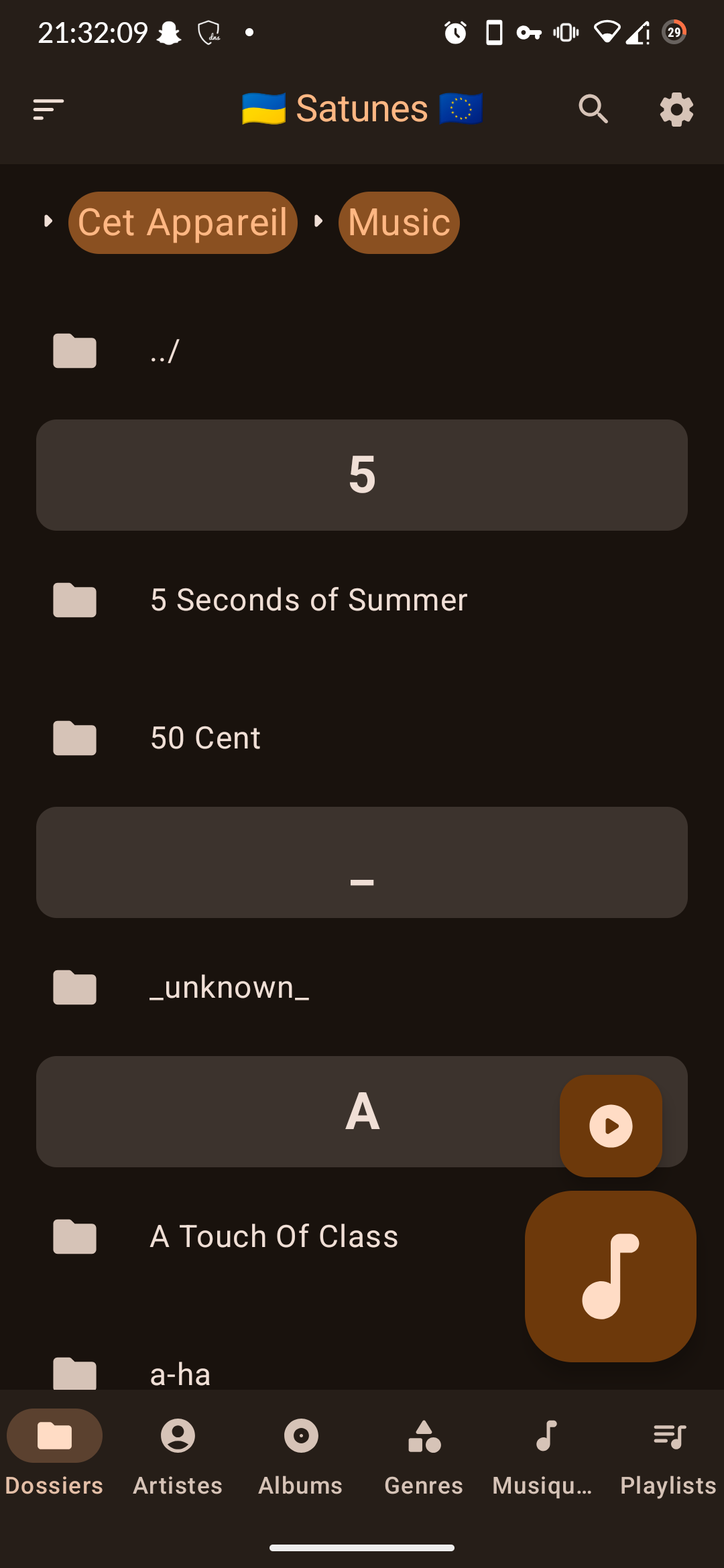
Task: Open the 50 Cent folder
Action: [x=205, y=738]
